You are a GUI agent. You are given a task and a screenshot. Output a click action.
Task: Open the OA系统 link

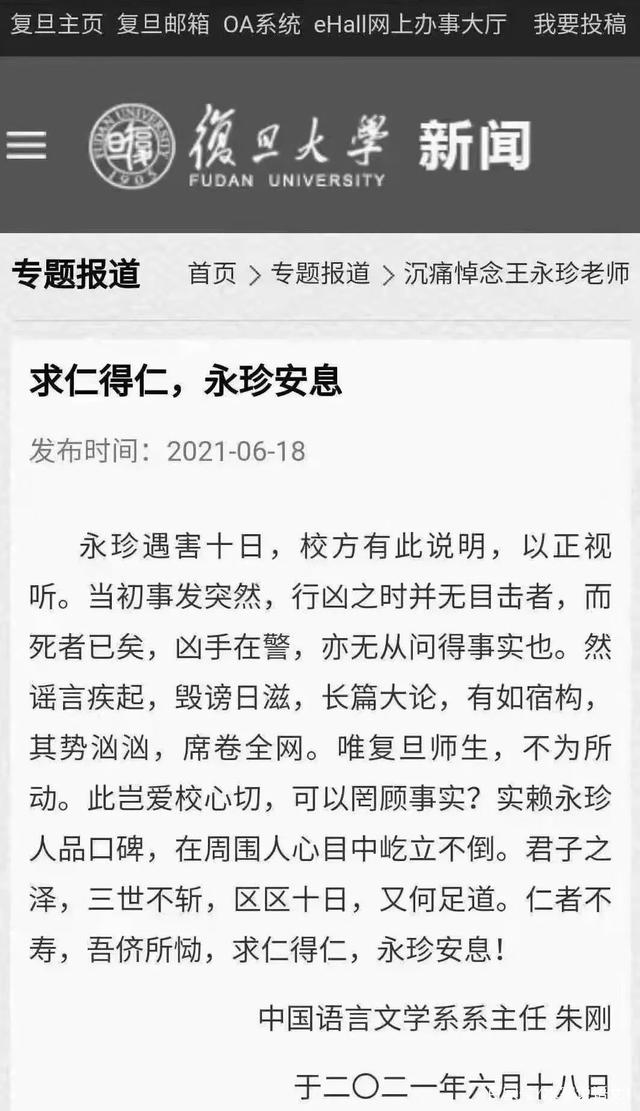[262, 24]
